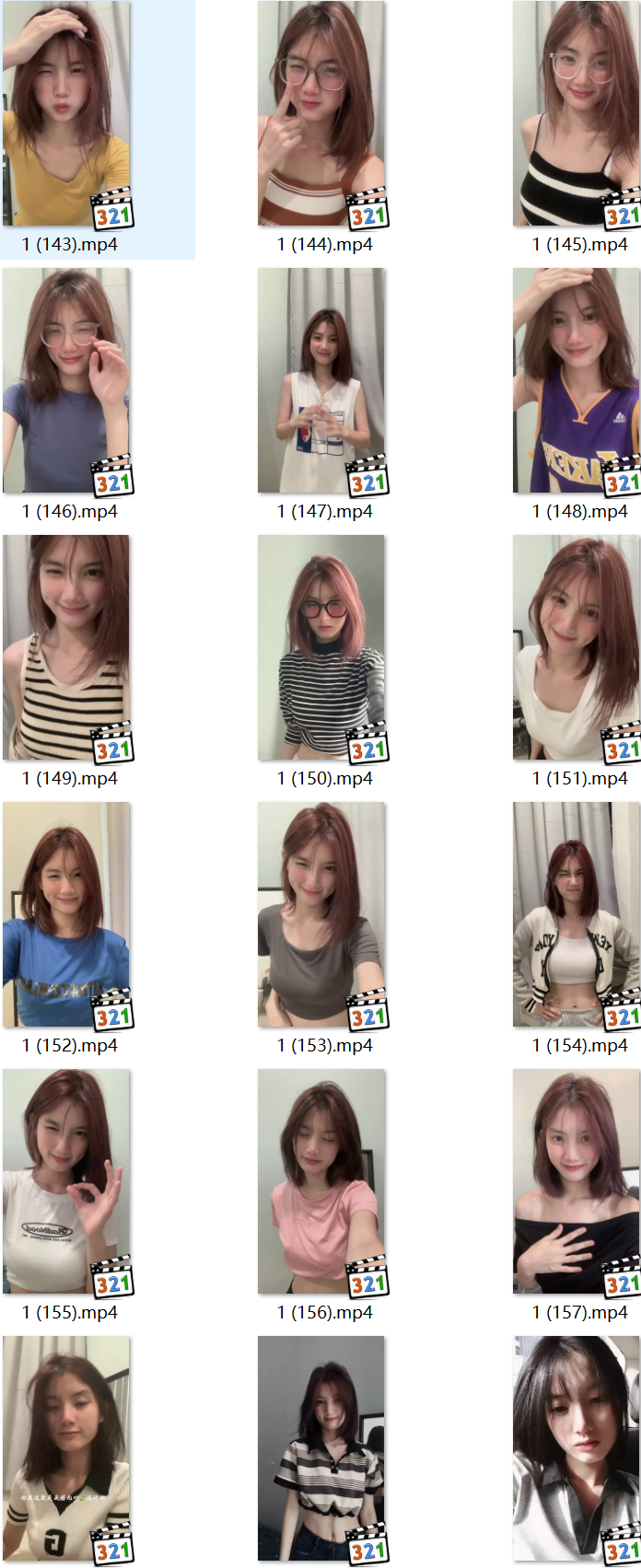The height and width of the screenshot is (1568, 641).
Task: Open the file 1 (157).mp4
Action: [x=576, y=1182]
